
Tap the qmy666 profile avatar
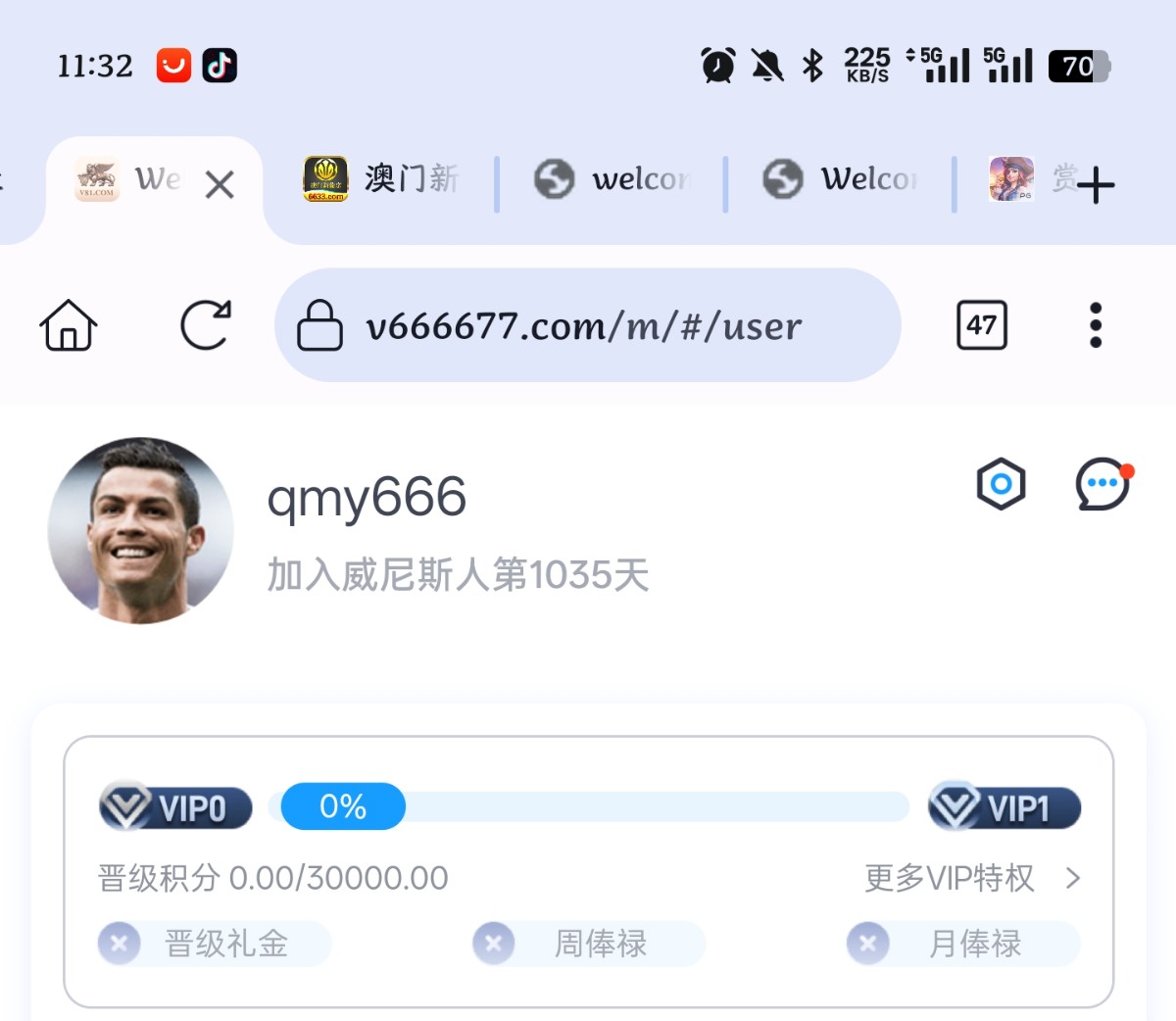pos(141,530)
